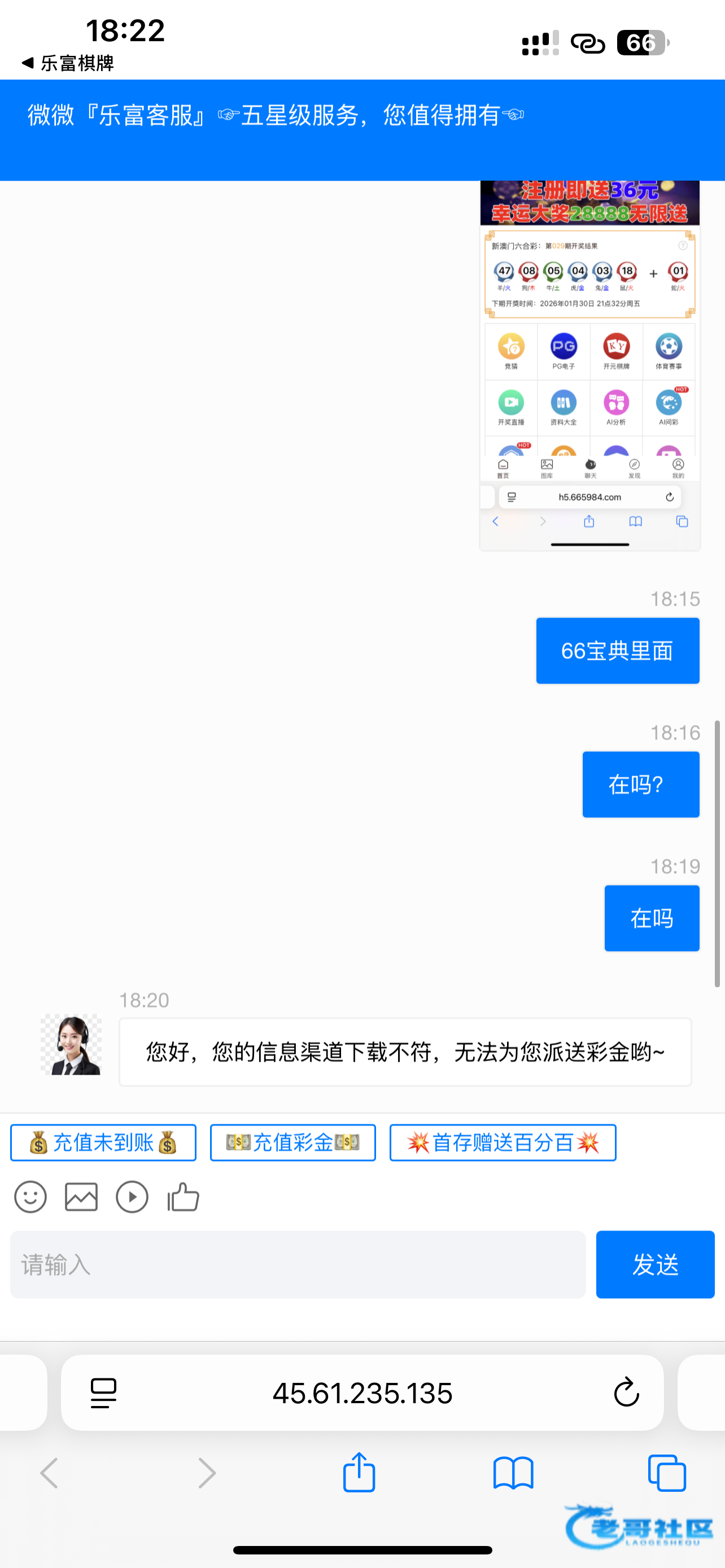Open the Safari page settings menu
725x1568 pixels.
[103, 1392]
